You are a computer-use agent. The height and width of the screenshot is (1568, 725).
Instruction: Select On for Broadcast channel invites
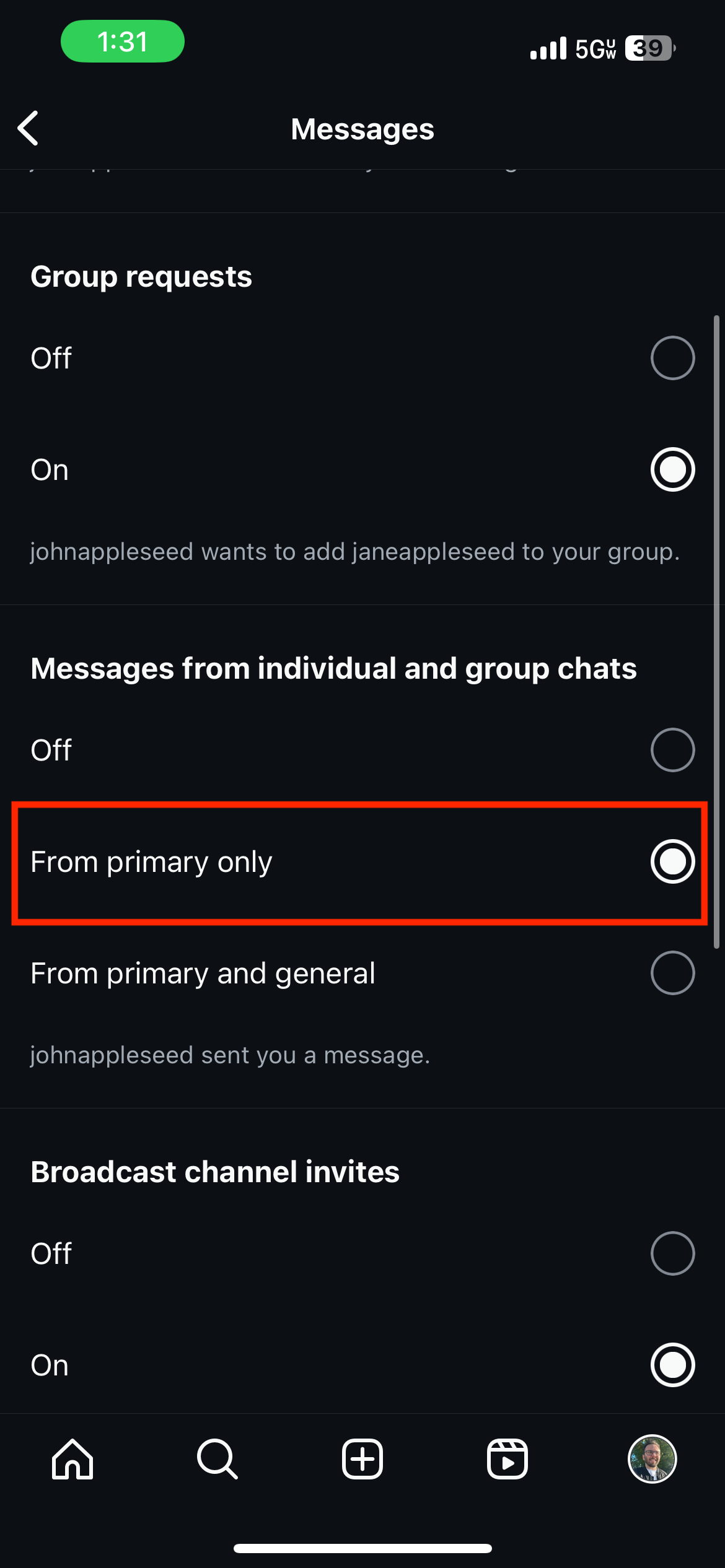pyautogui.click(x=362, y=1365)
